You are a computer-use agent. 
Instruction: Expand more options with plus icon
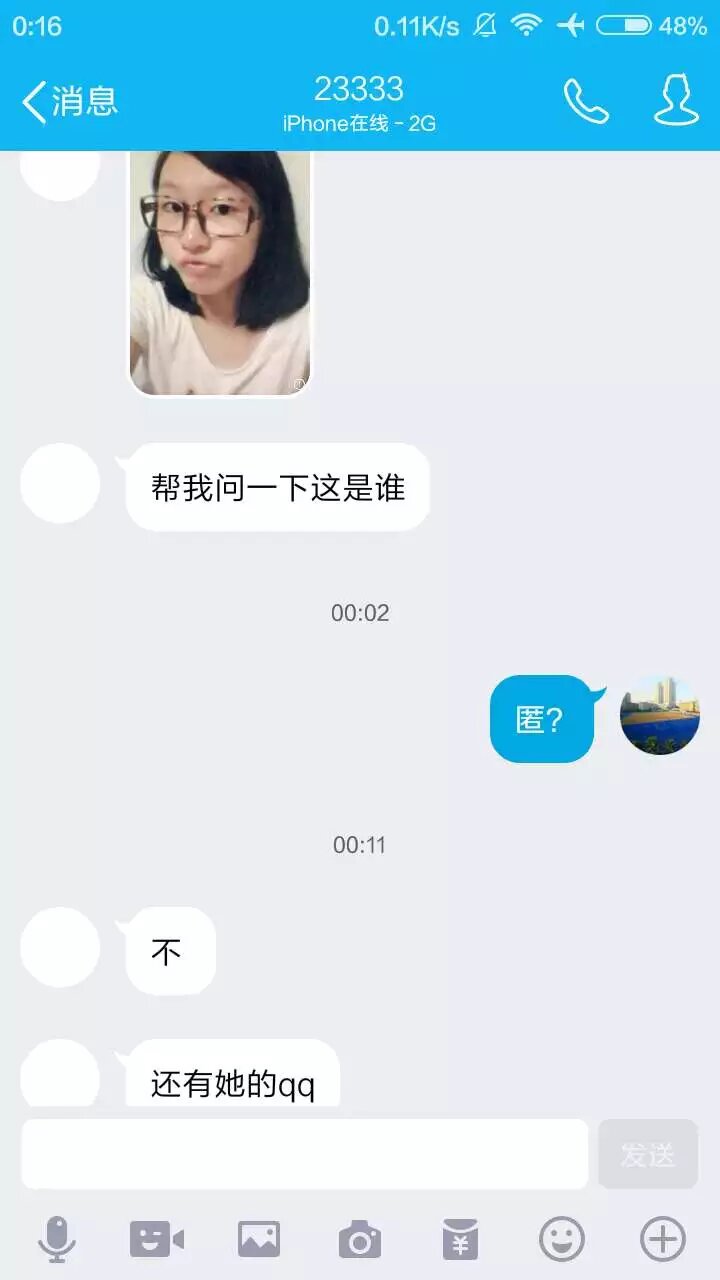pyautogui.click(x=662, y=1240)
